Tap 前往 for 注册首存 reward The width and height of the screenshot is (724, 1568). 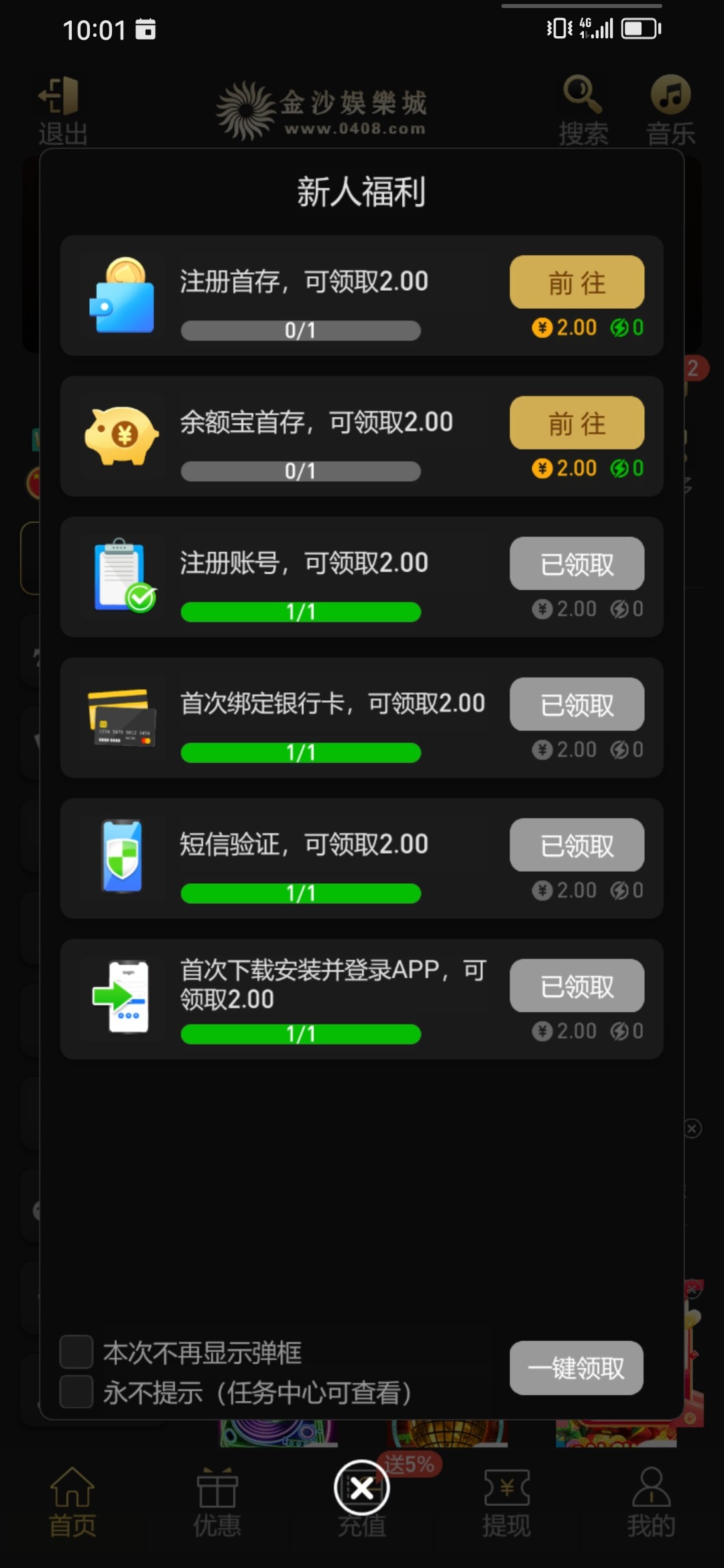point(577,282)
